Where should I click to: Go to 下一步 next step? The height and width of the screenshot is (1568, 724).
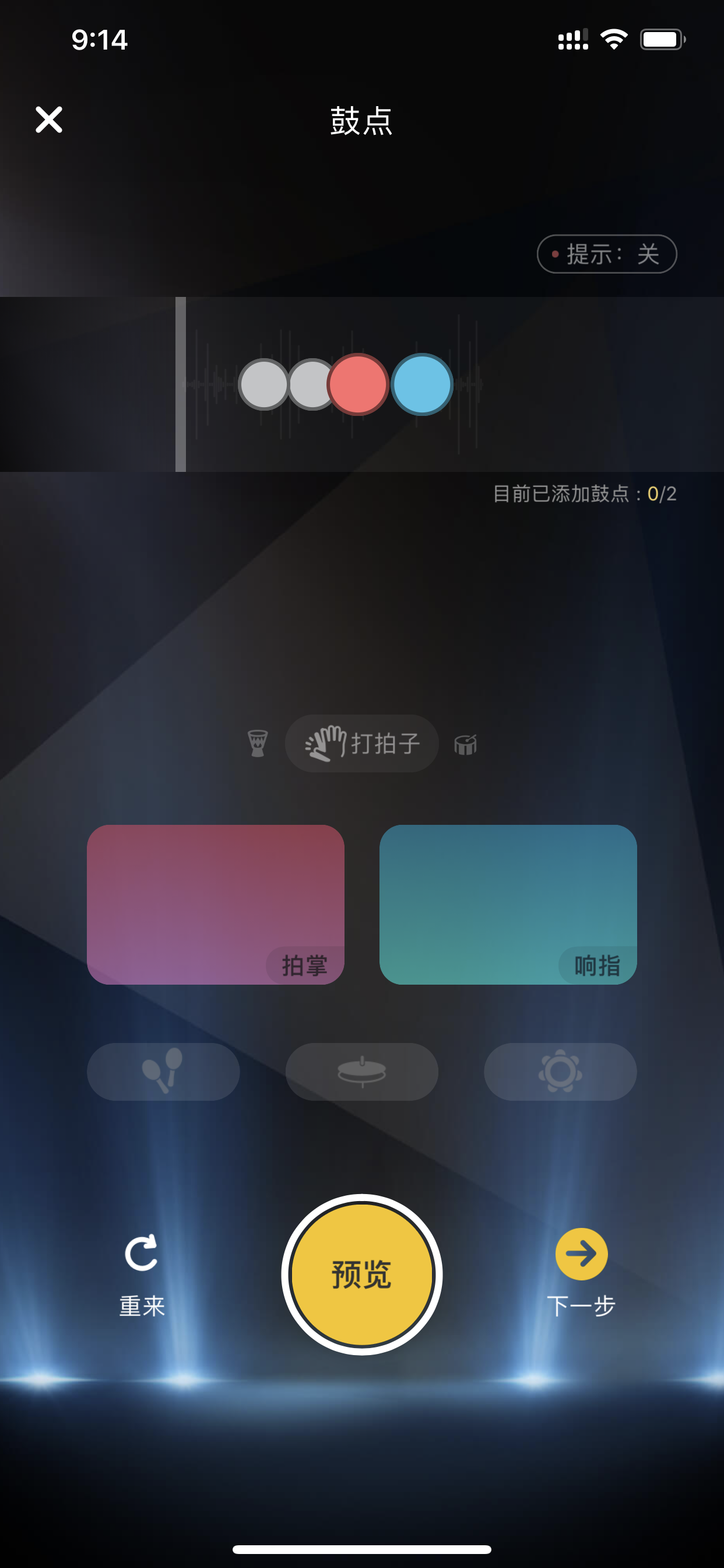pyautogui.click(x=581, y=1273)
